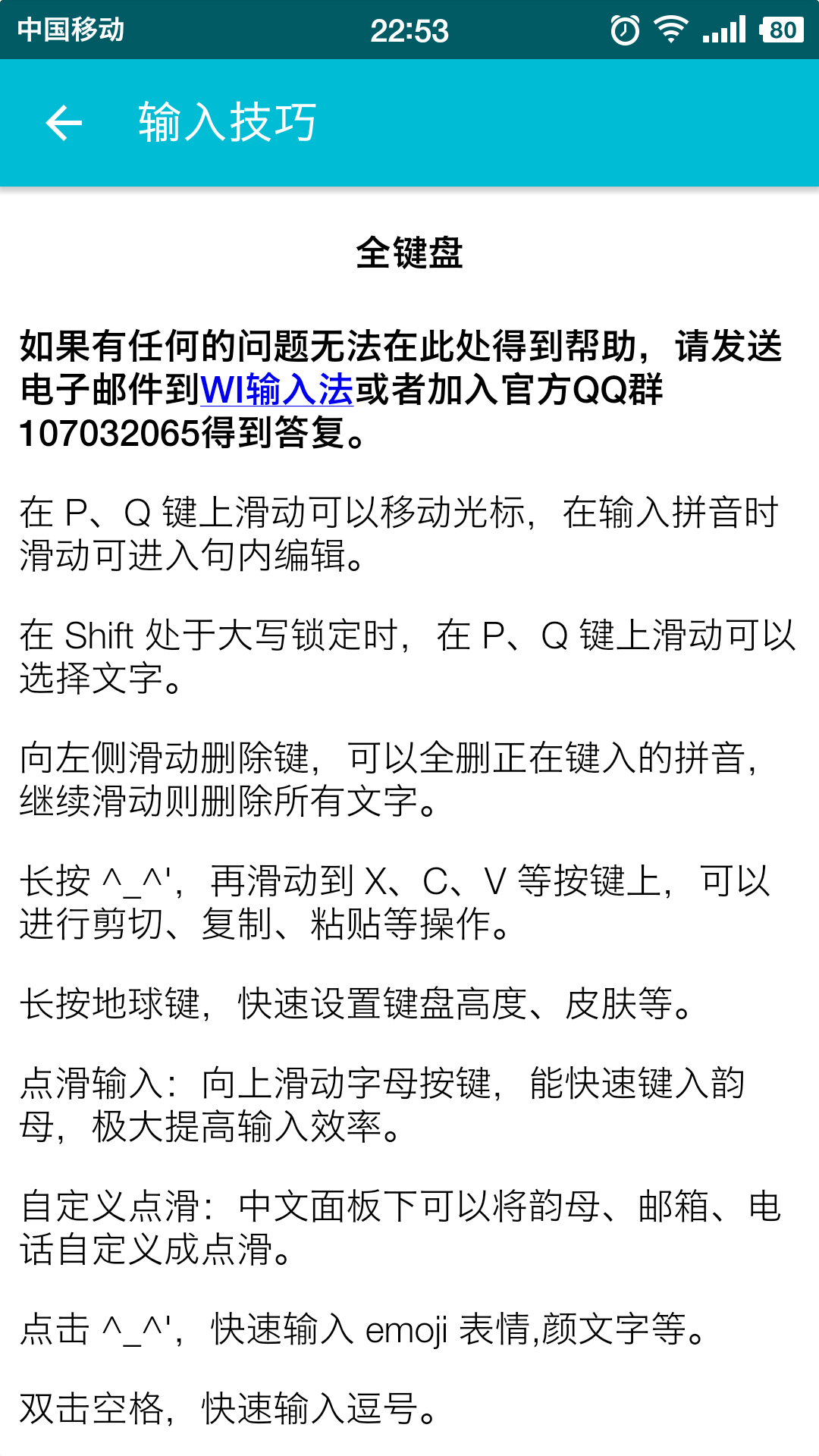Go back from 输入技巧 page
Screen dimensions: 819x1456
coord(64,123)
